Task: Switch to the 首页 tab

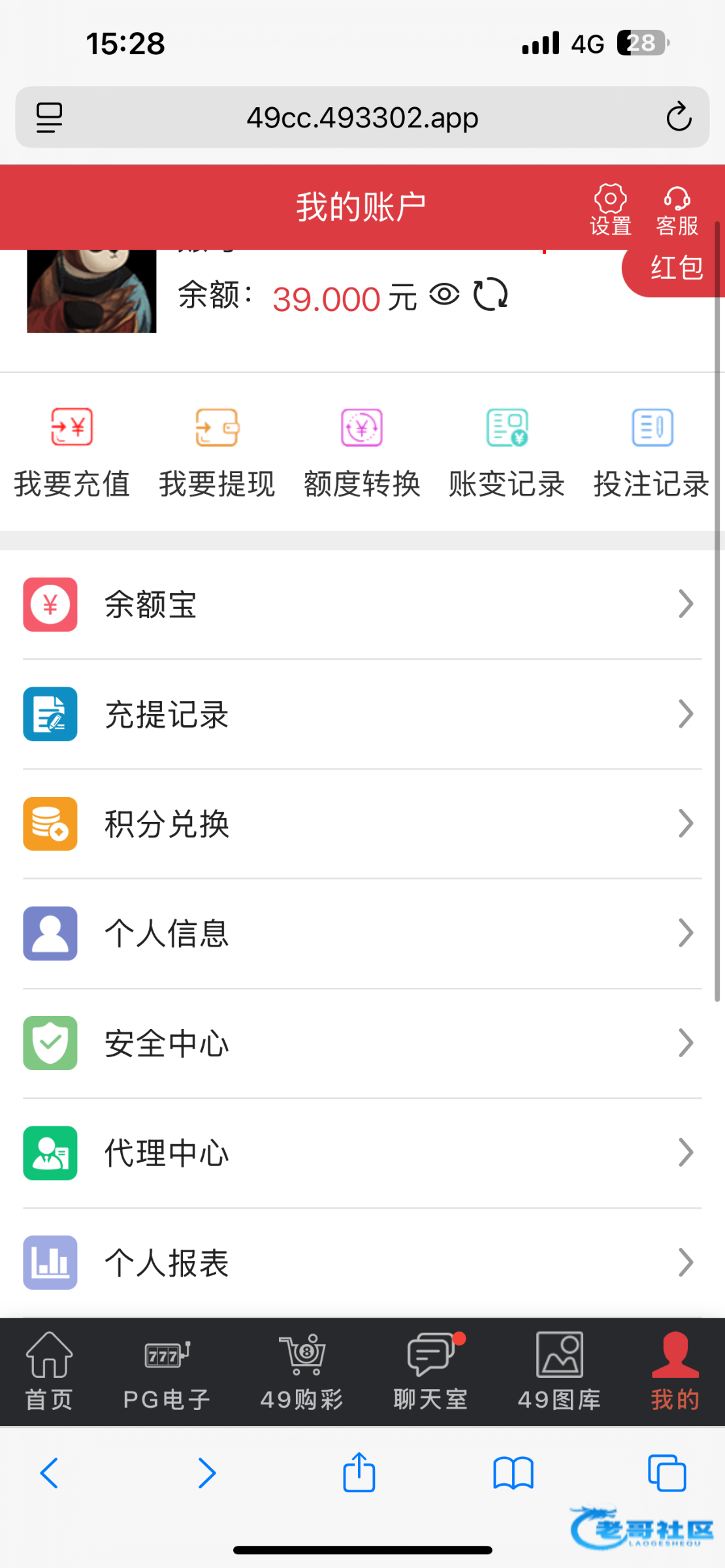Action: click(49, 1371)
